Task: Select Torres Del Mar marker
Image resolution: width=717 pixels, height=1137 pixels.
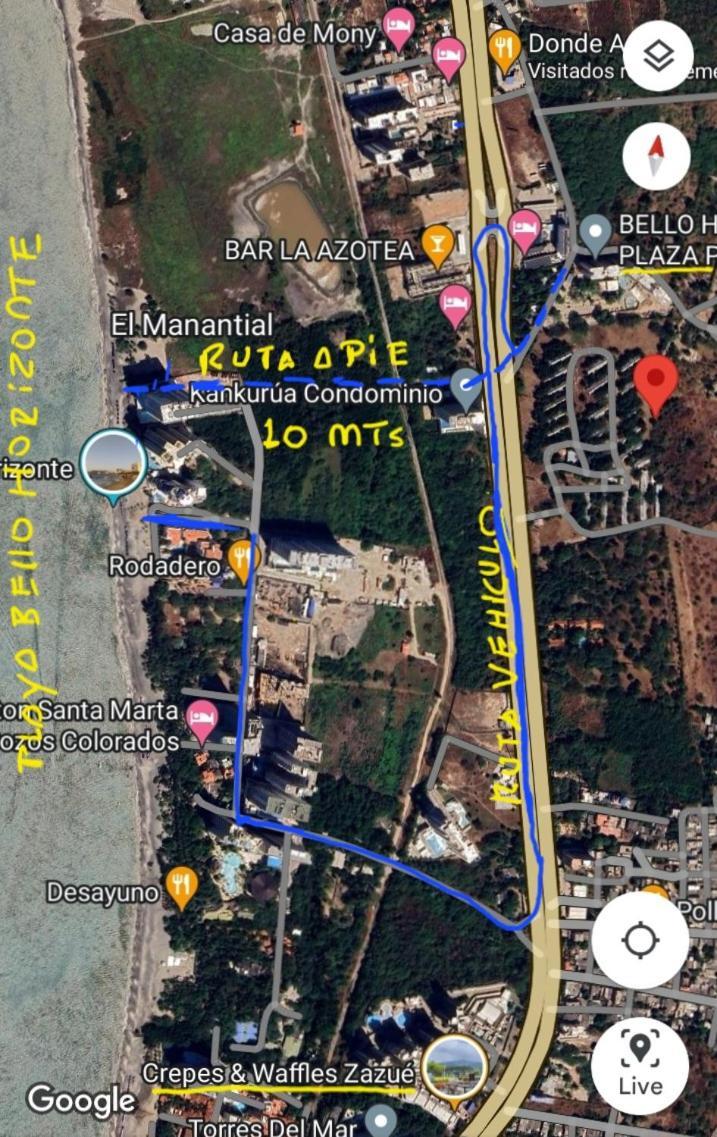Action: [380, 1122]
